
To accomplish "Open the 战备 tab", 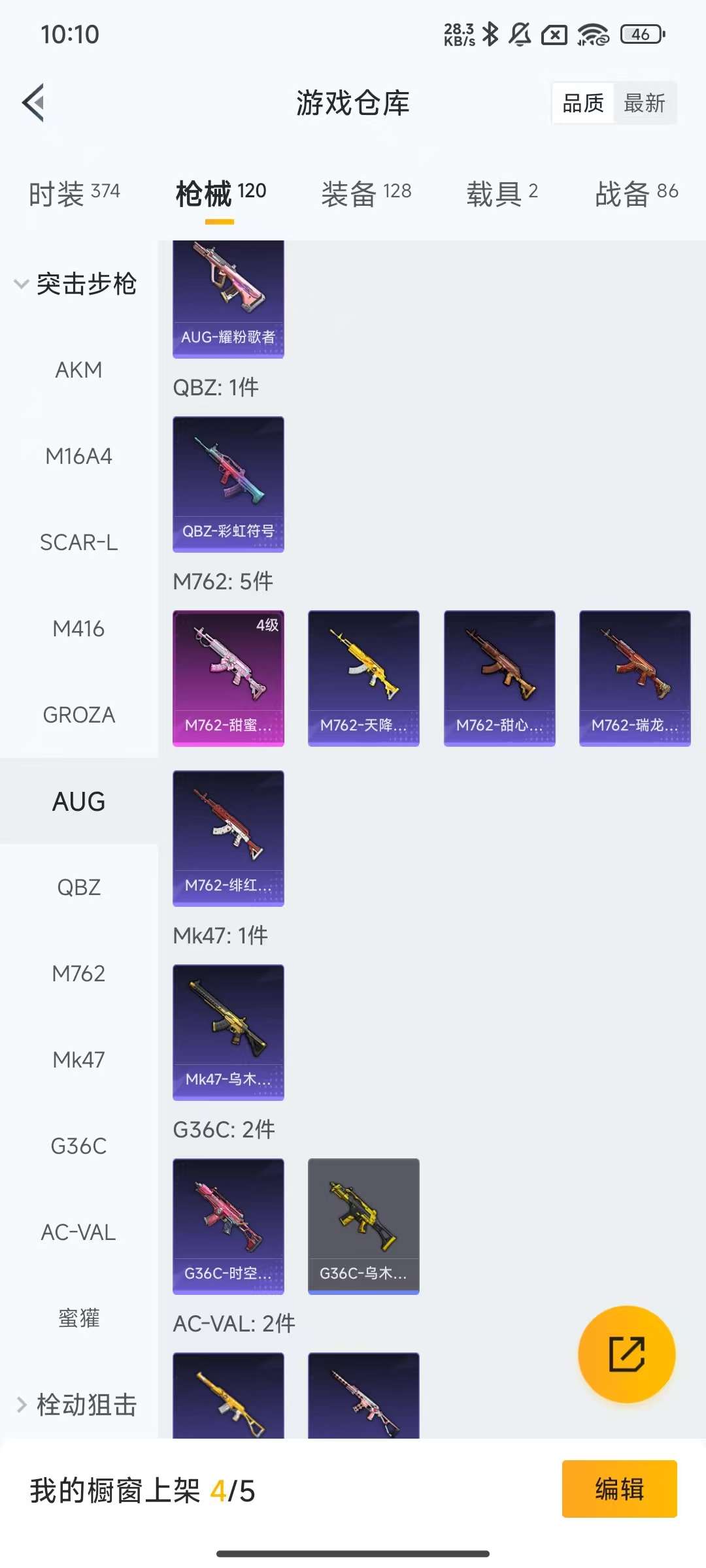I will click(x=636, y=193).
